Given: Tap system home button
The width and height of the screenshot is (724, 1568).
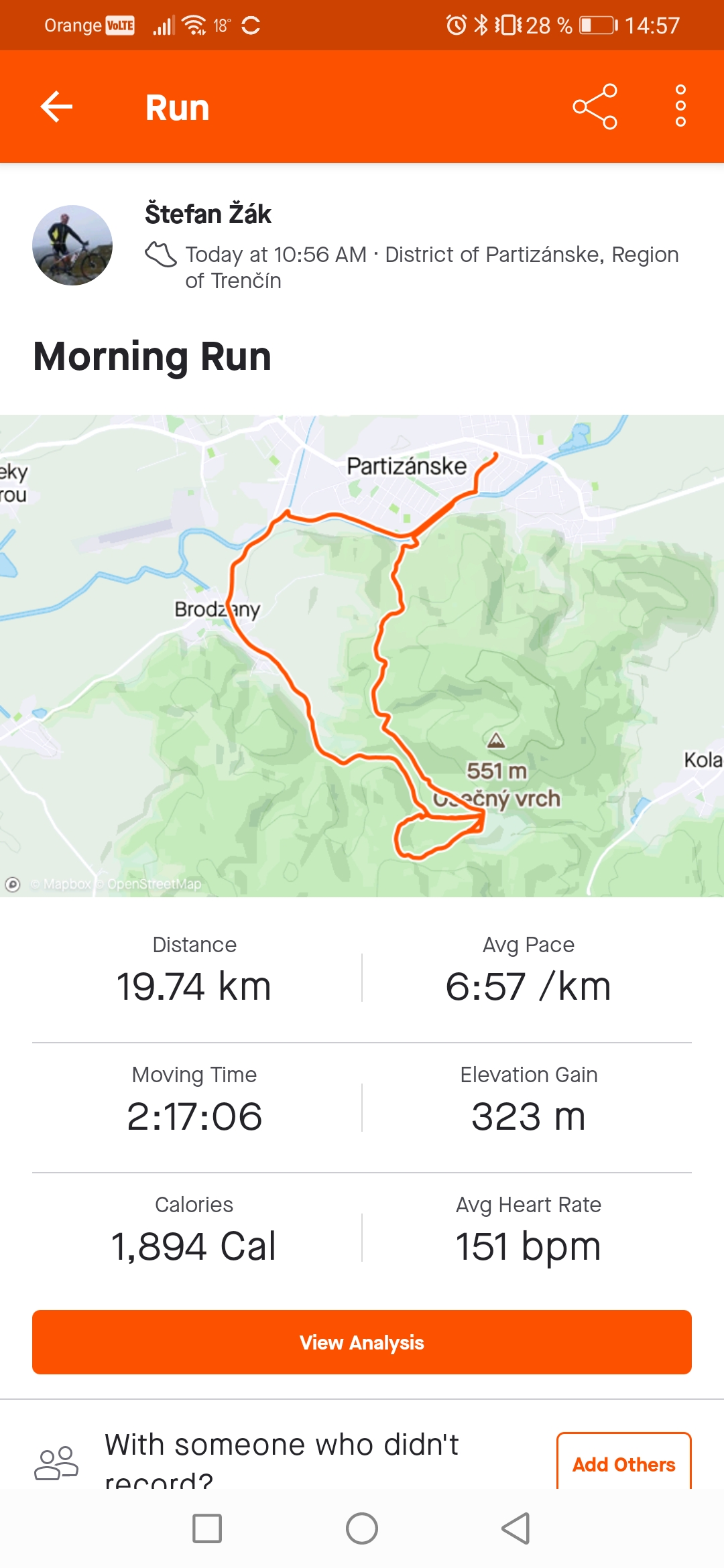Looking at the screenshot, I should pos(362,1528).
